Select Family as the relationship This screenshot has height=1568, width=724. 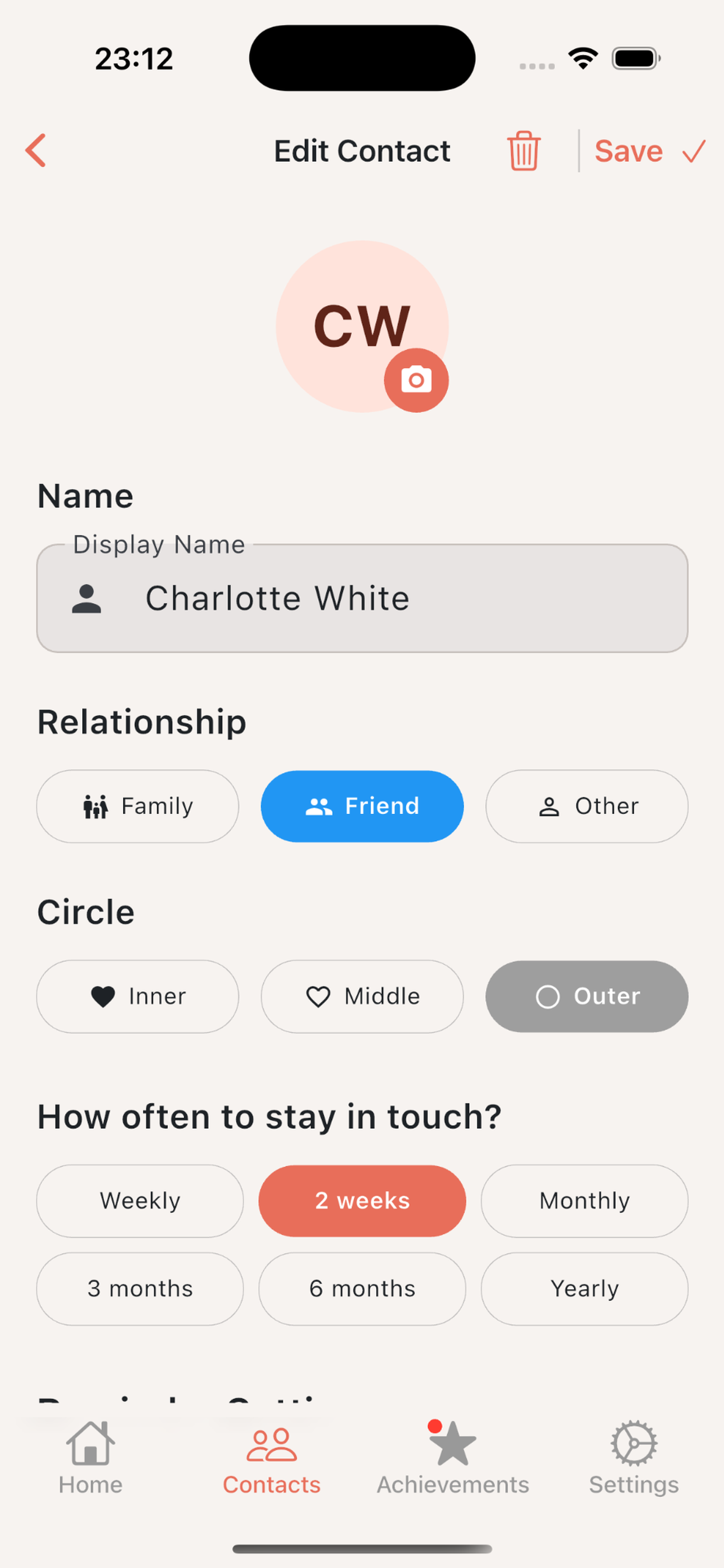[x=137, y=806]
